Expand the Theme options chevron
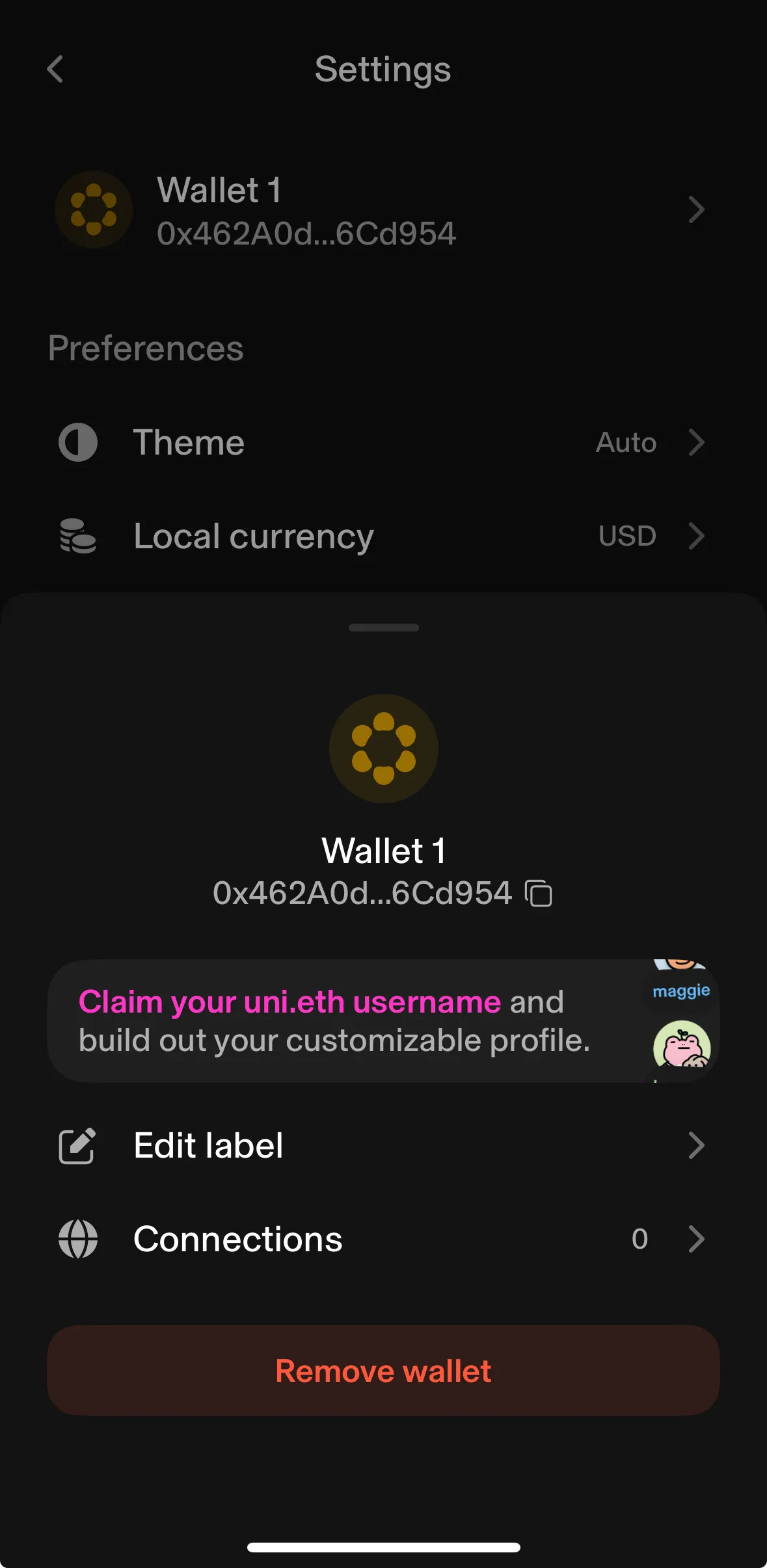 tap(697, 442)
